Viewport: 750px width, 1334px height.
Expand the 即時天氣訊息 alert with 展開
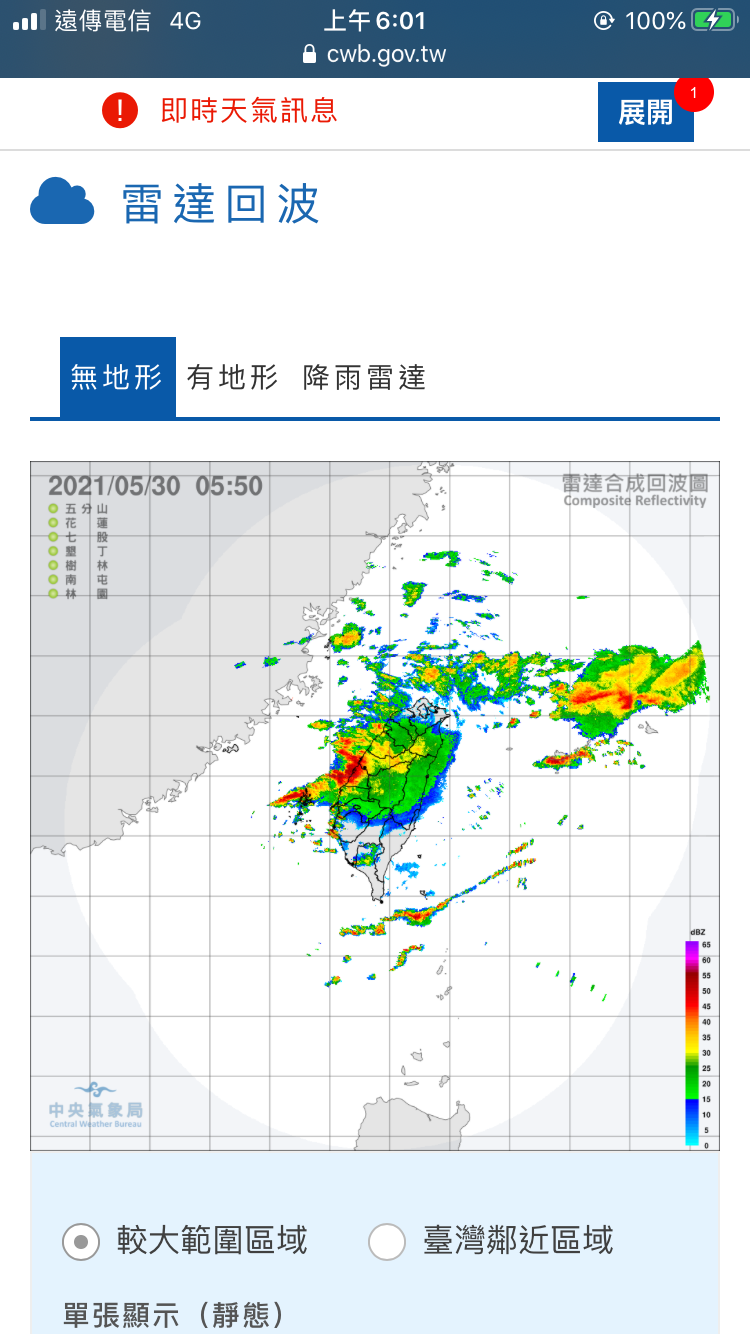tap(645, 112)
